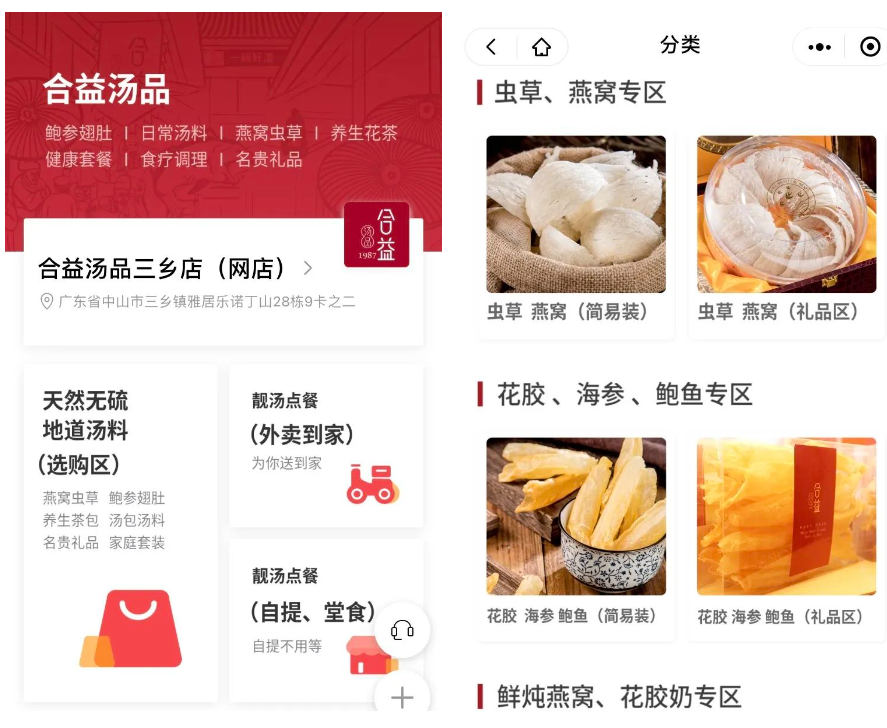Screen dimensions: 887x728
Task: Open the 天然无硫地道汤料 选购区 card
Action: click(120, 532)
